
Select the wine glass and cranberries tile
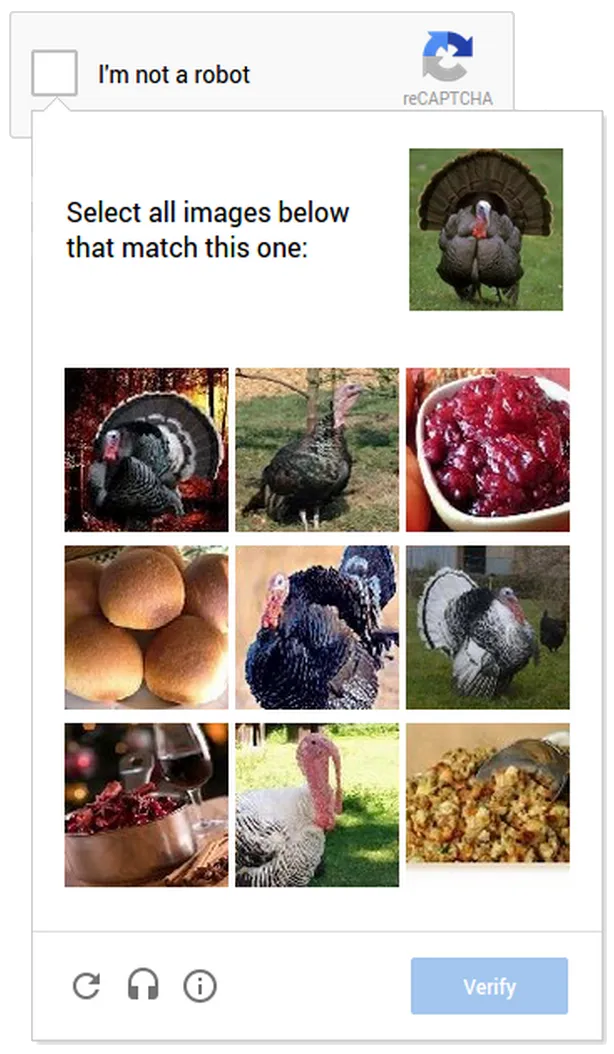coord(146,805)
